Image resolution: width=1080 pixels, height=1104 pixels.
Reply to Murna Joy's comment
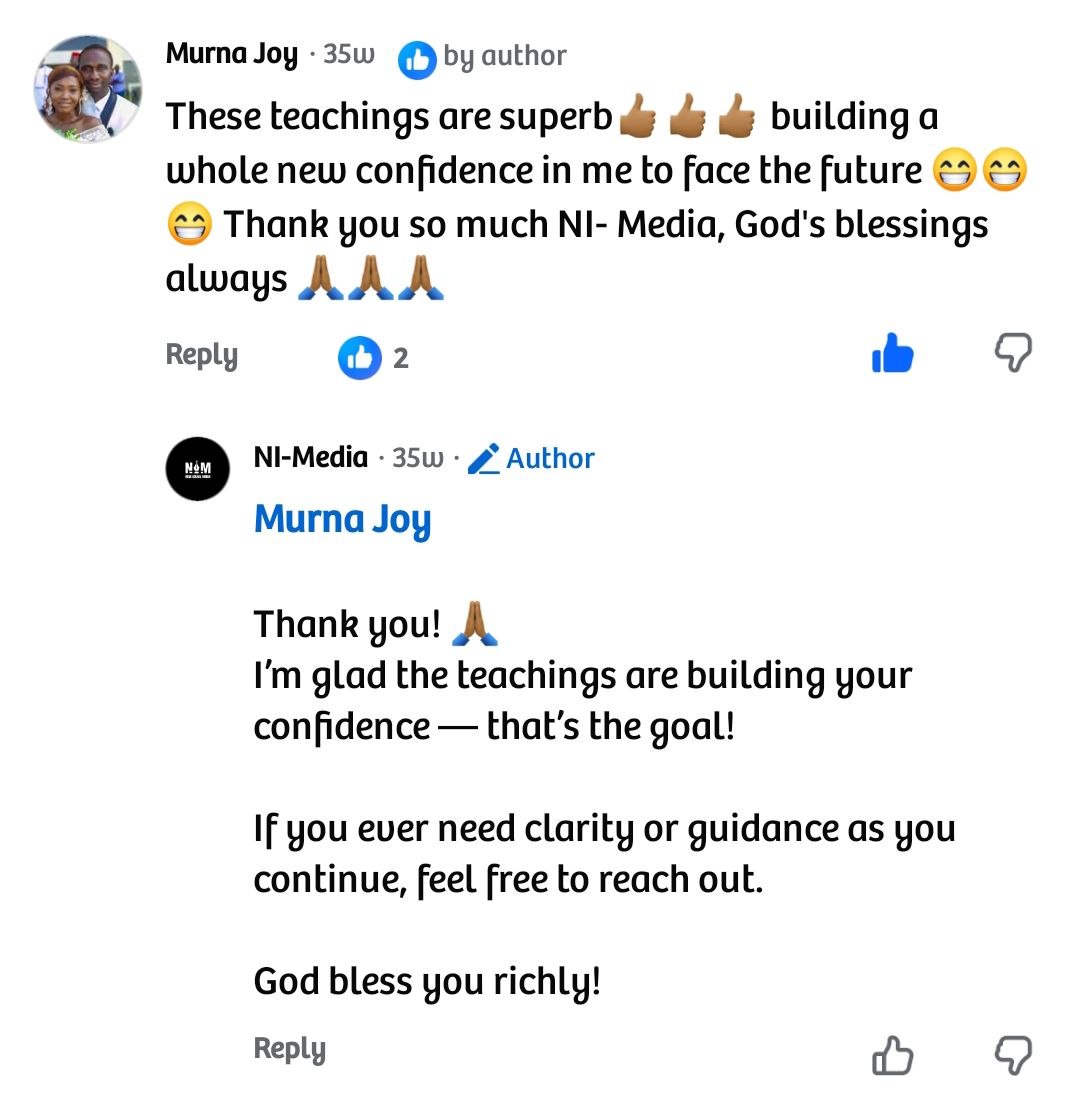[201, 356]
